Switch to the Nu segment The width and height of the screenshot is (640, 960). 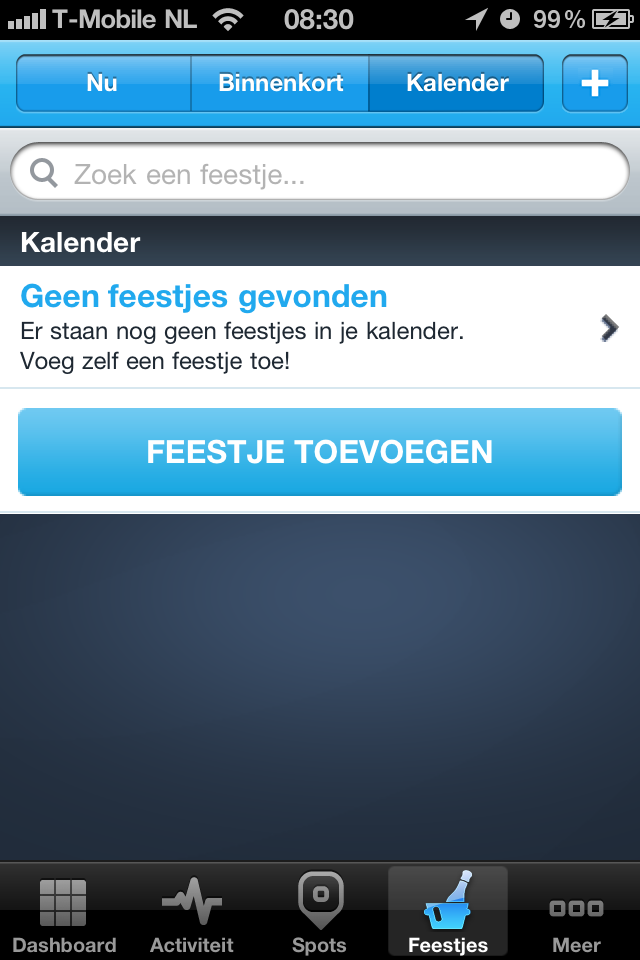tap(103, 83)
